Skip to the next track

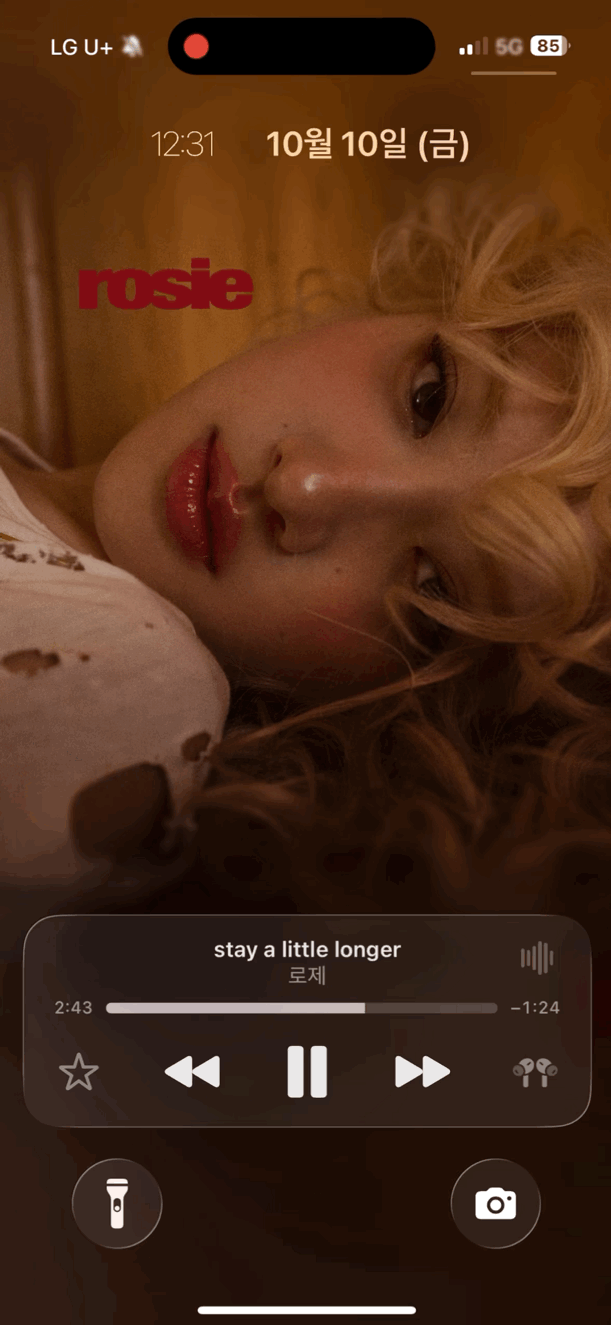tap(422, 1071)
